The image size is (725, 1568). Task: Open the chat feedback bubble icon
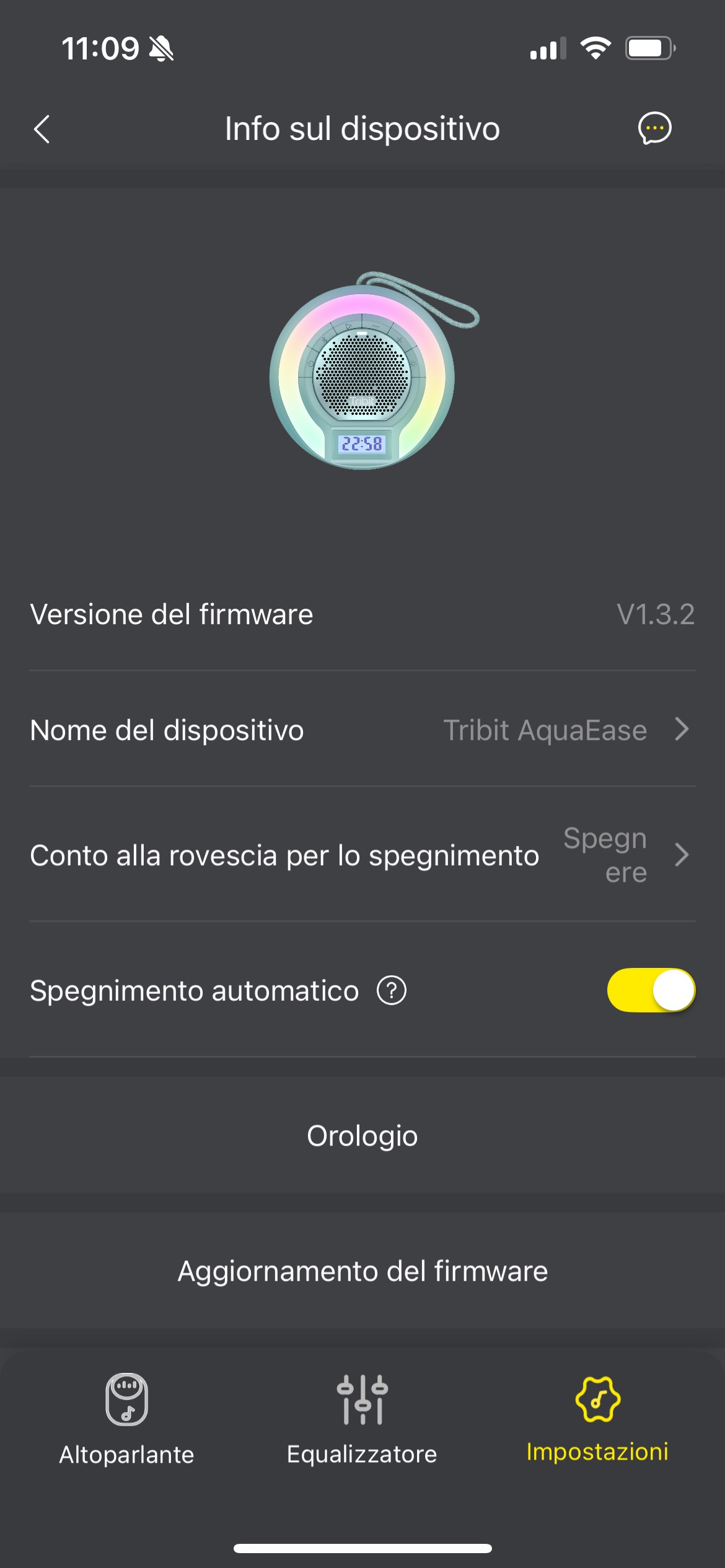pos(654,128)
